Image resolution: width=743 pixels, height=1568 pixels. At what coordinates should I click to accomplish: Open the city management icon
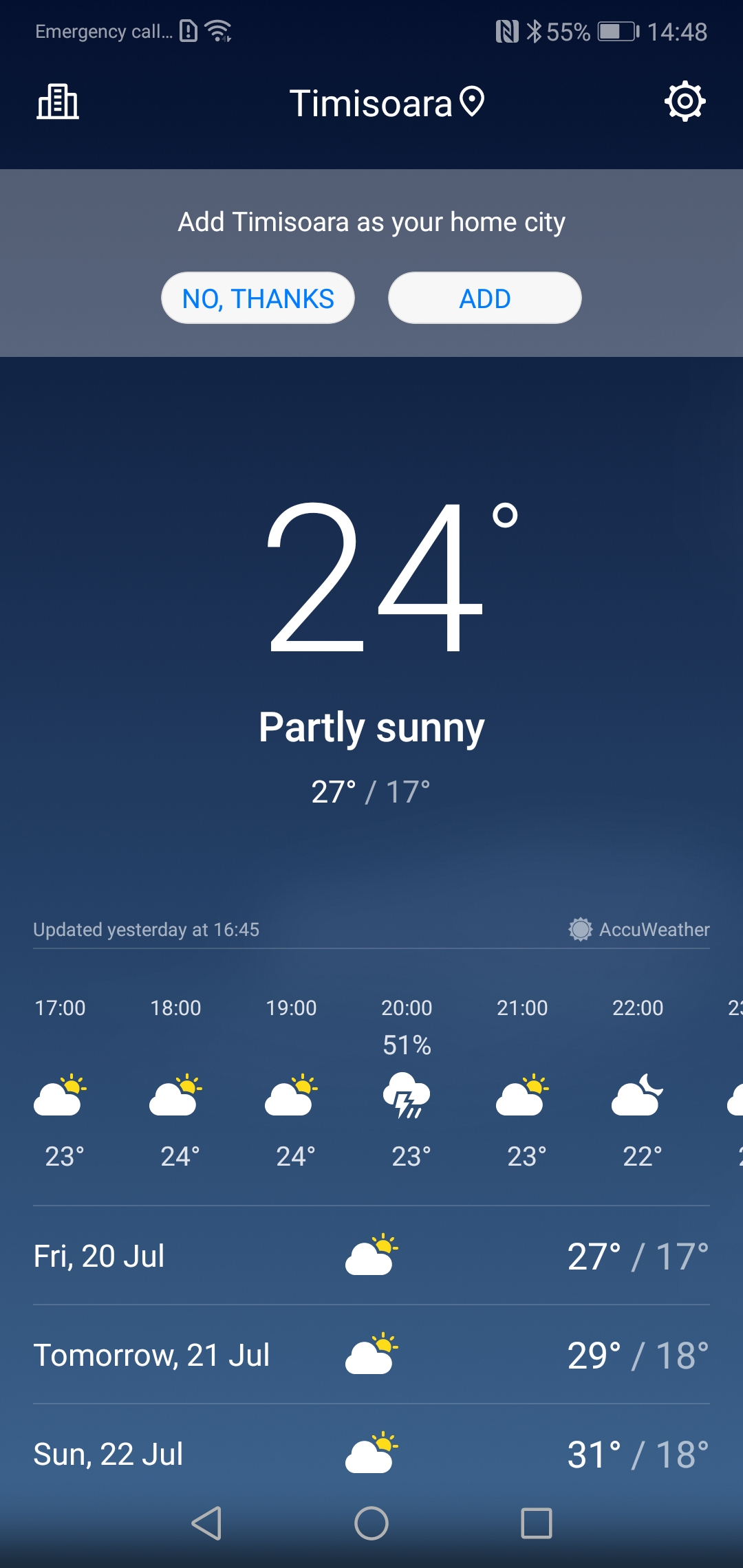pyautogui.click(x=58, y=102)
